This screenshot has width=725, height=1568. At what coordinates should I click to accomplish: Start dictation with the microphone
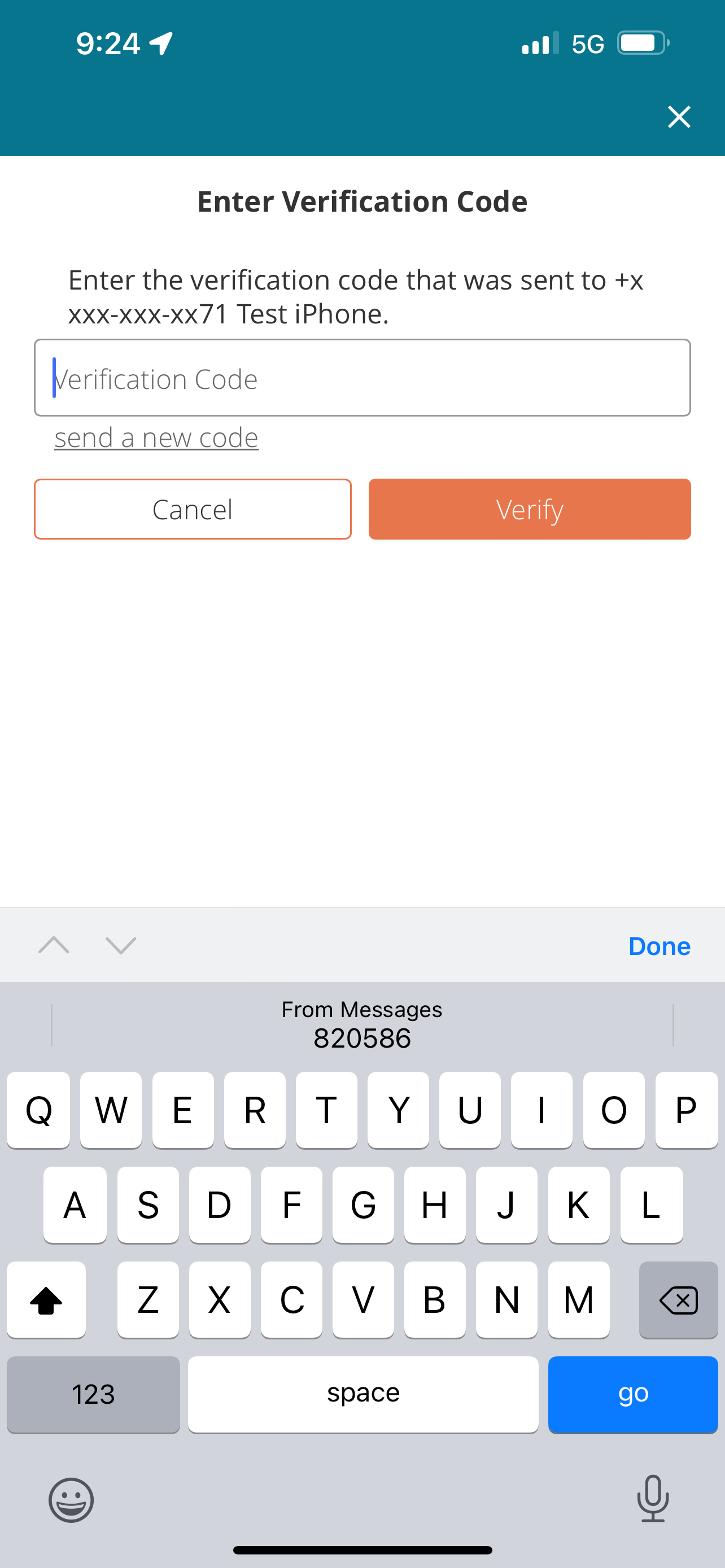[x=653, y=1499]
